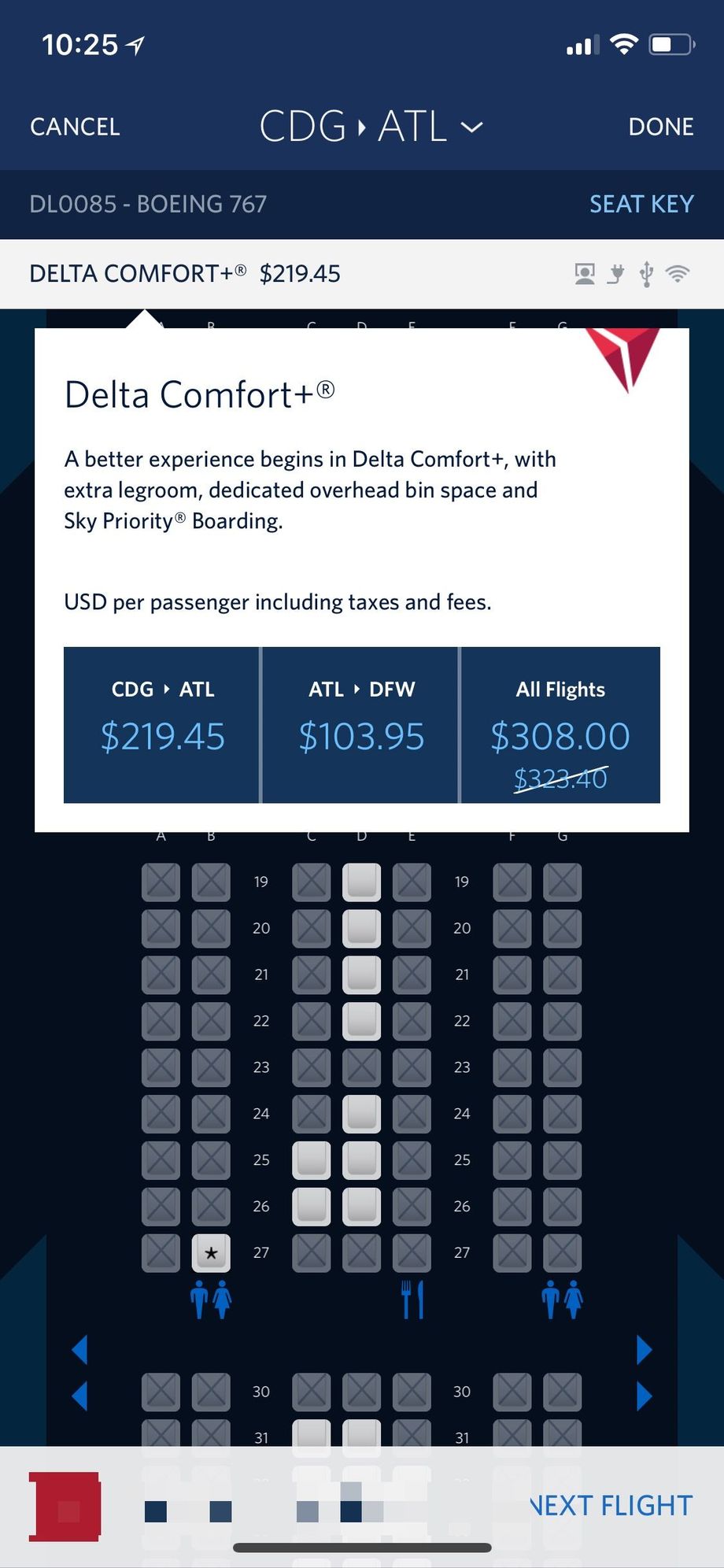
Task: Select seat 31C
Action: [312, 1434]
